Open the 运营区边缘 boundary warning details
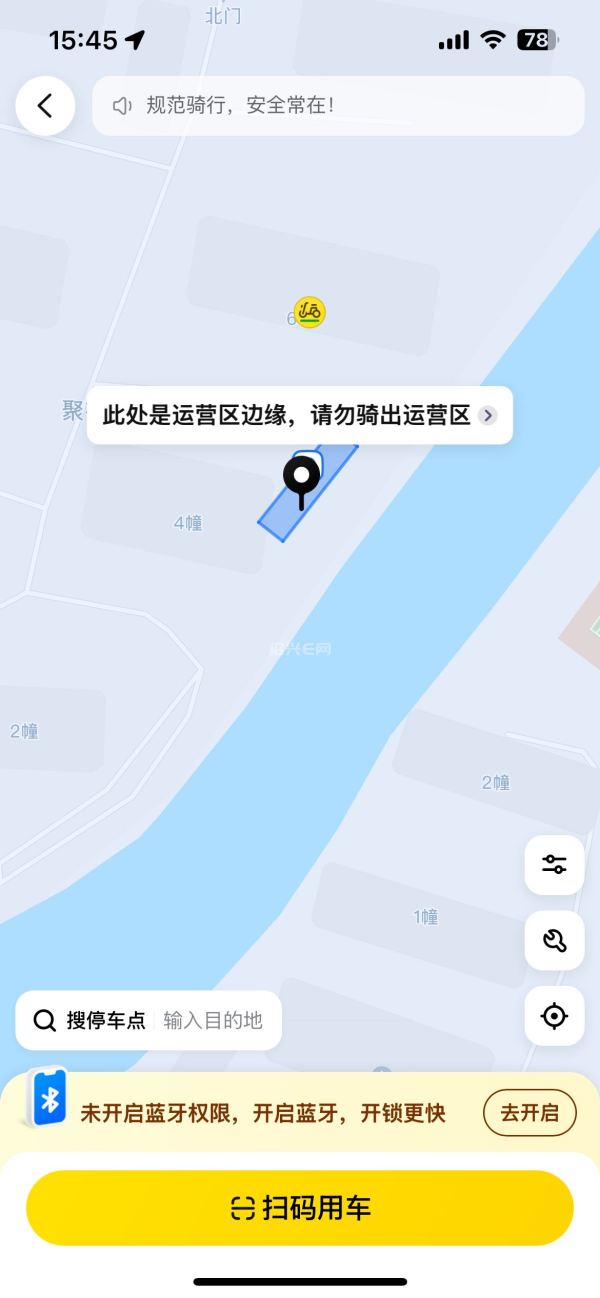This screenshot has width=600, height=1298. pyautogui.click(x=300, y=415)
